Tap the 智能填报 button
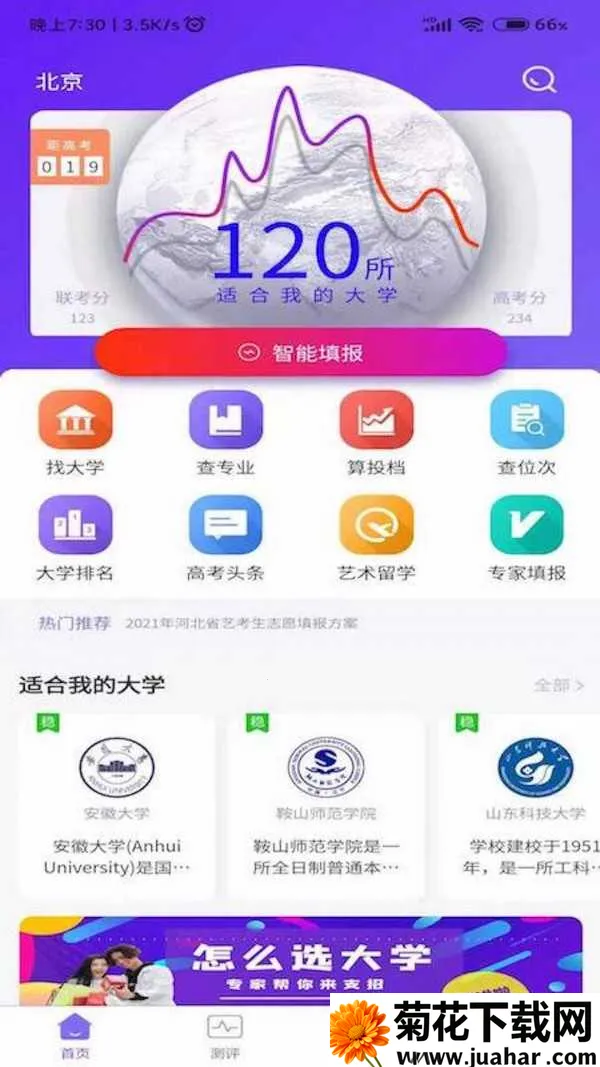This screenshot has width=600, height=1067. 300,353
